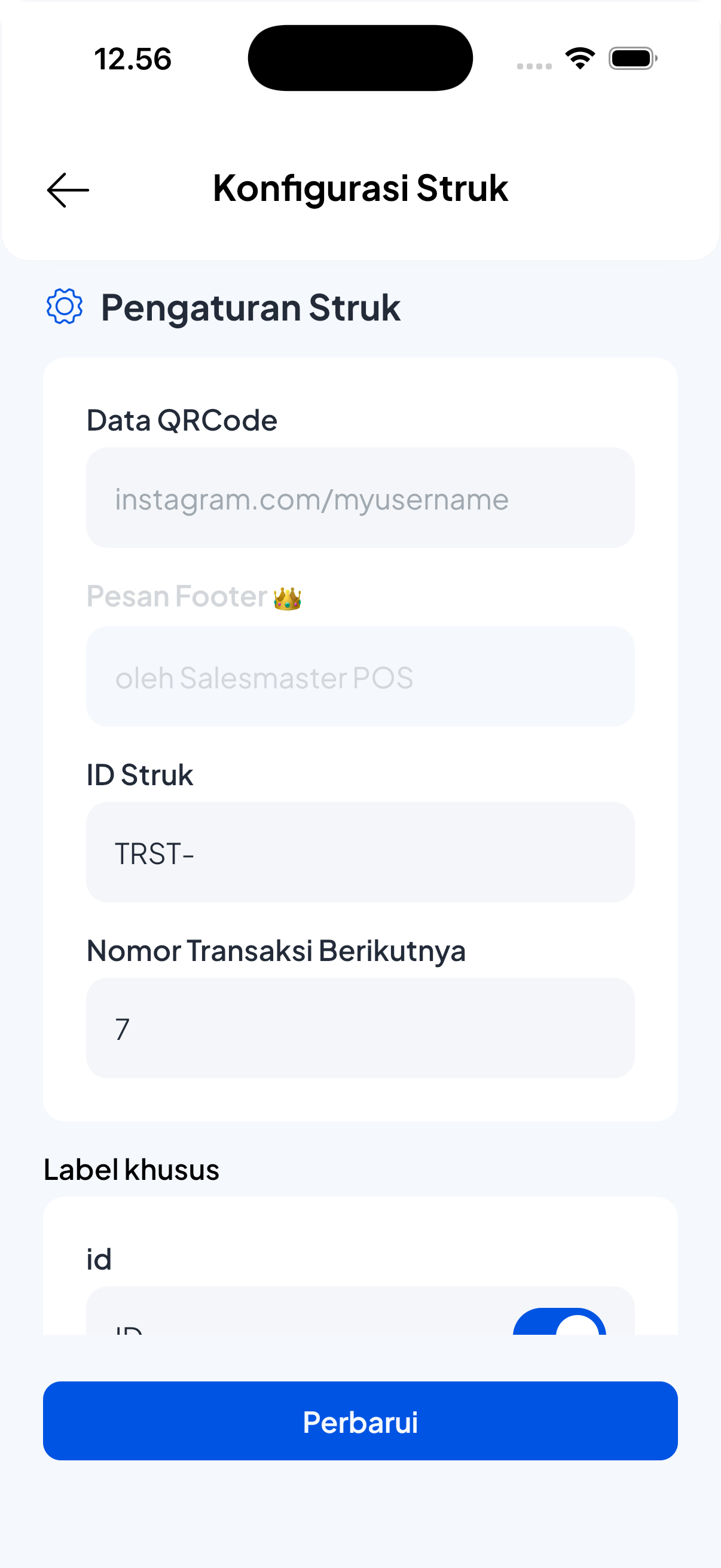Tap the gear icon beside Pengaturan Struk
The height and width of the screenshot is (1568, 721).
(x=64, y=307)
